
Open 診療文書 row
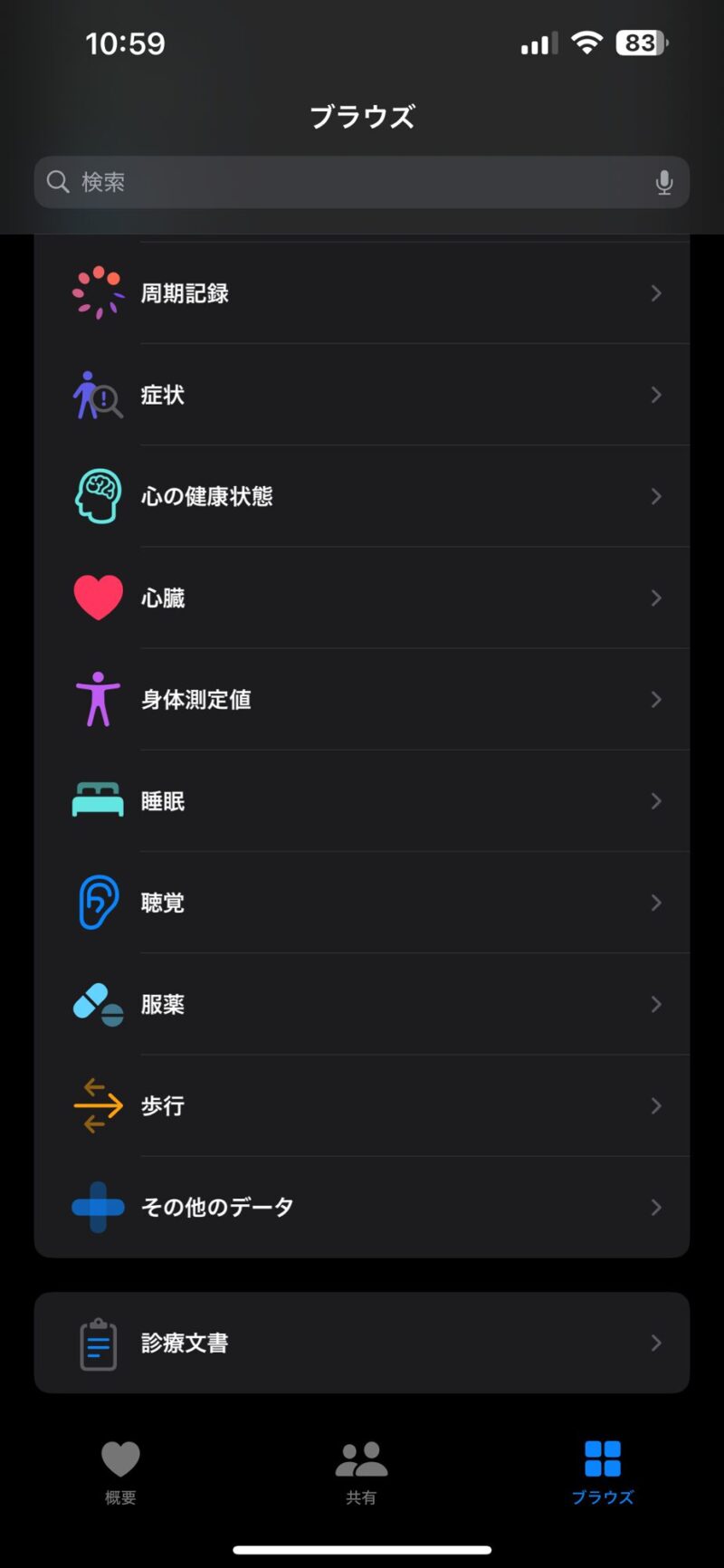362,1343
